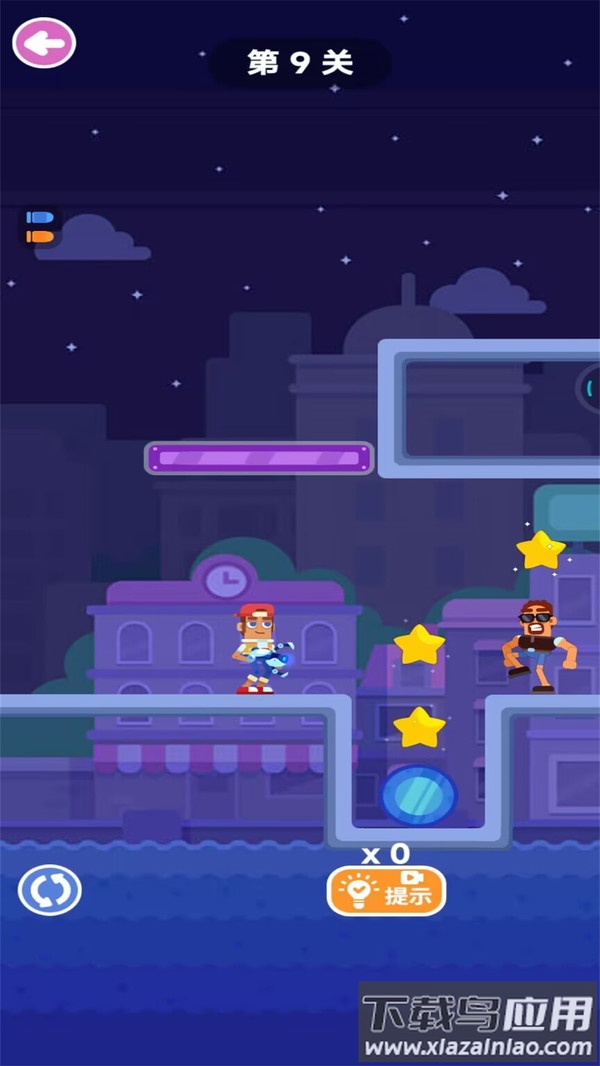Restart the level with the circular arrows
This screenshot has width=600, height=1066.
(x=50, y=890)
